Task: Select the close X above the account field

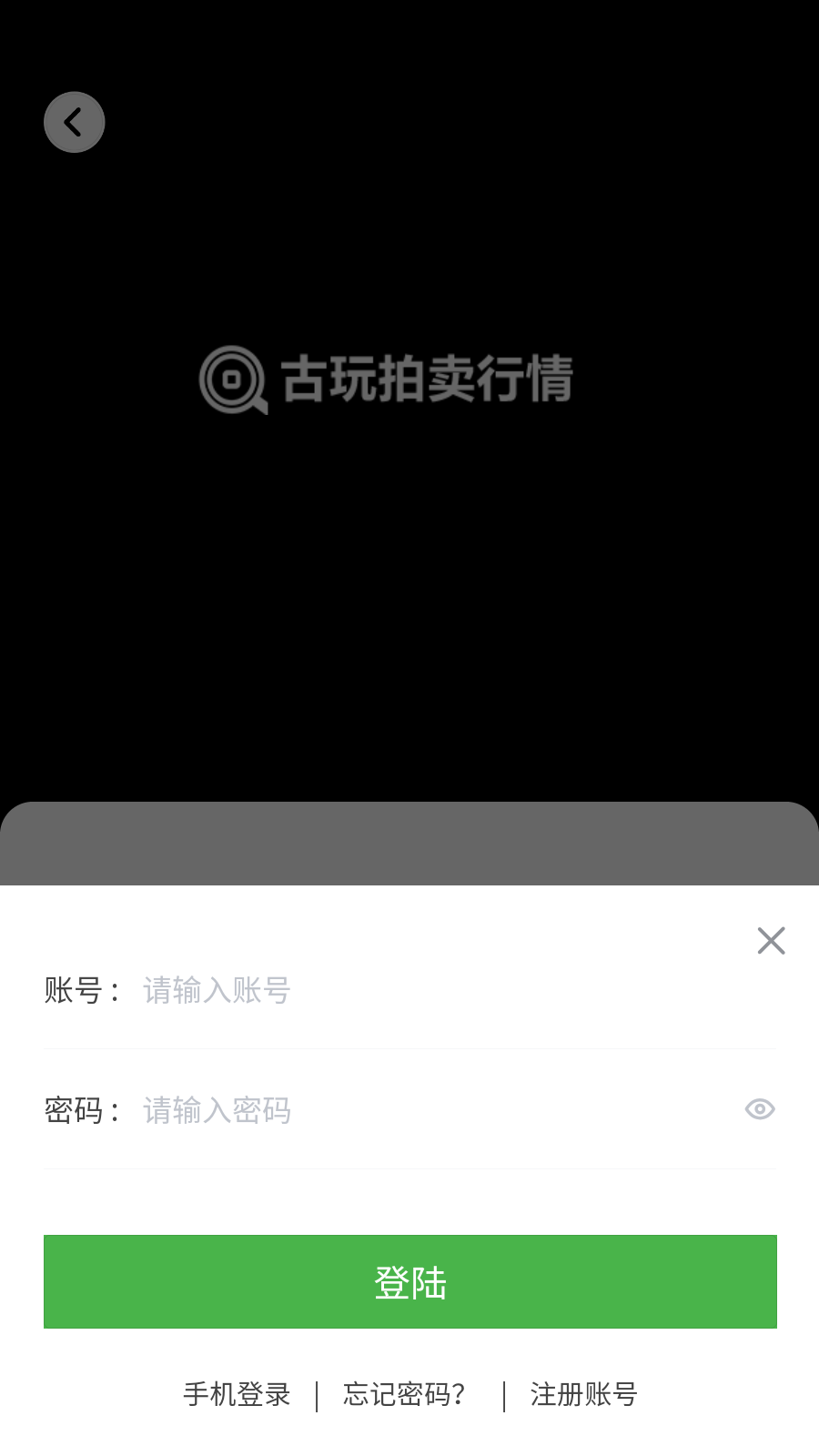Action: click(771, 941)
